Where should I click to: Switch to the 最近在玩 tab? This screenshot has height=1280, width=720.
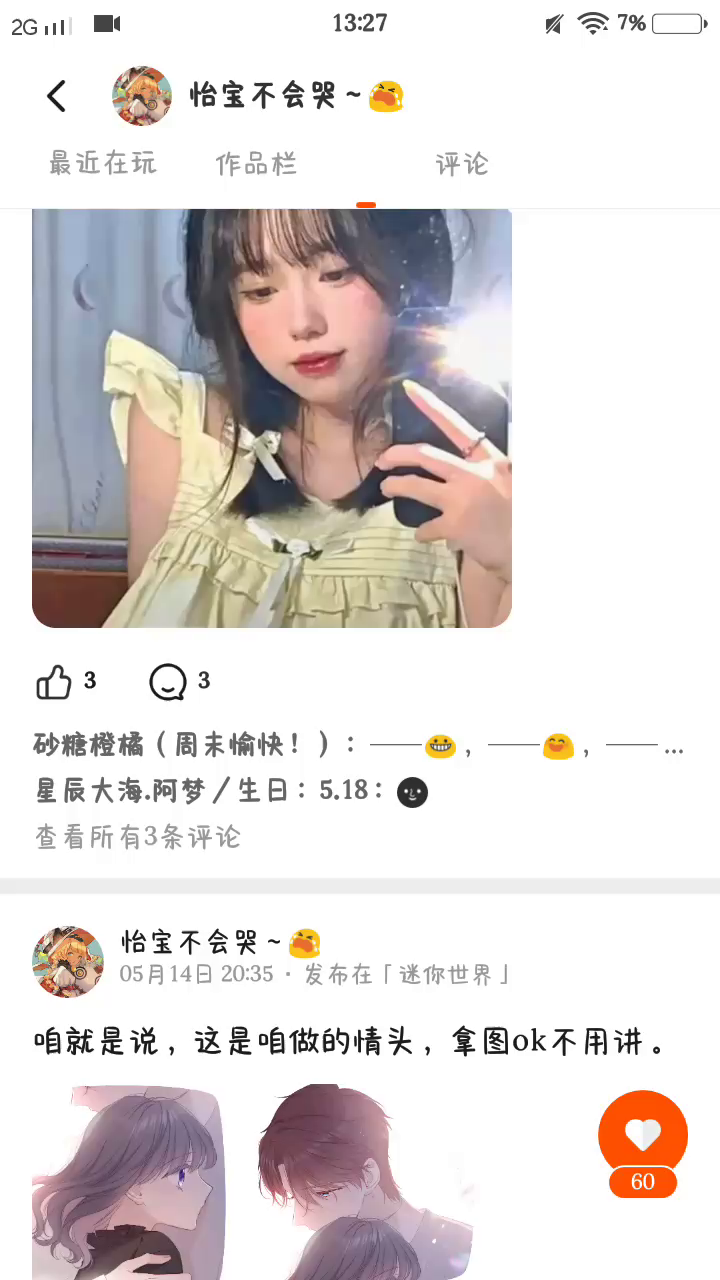(103, 163)
